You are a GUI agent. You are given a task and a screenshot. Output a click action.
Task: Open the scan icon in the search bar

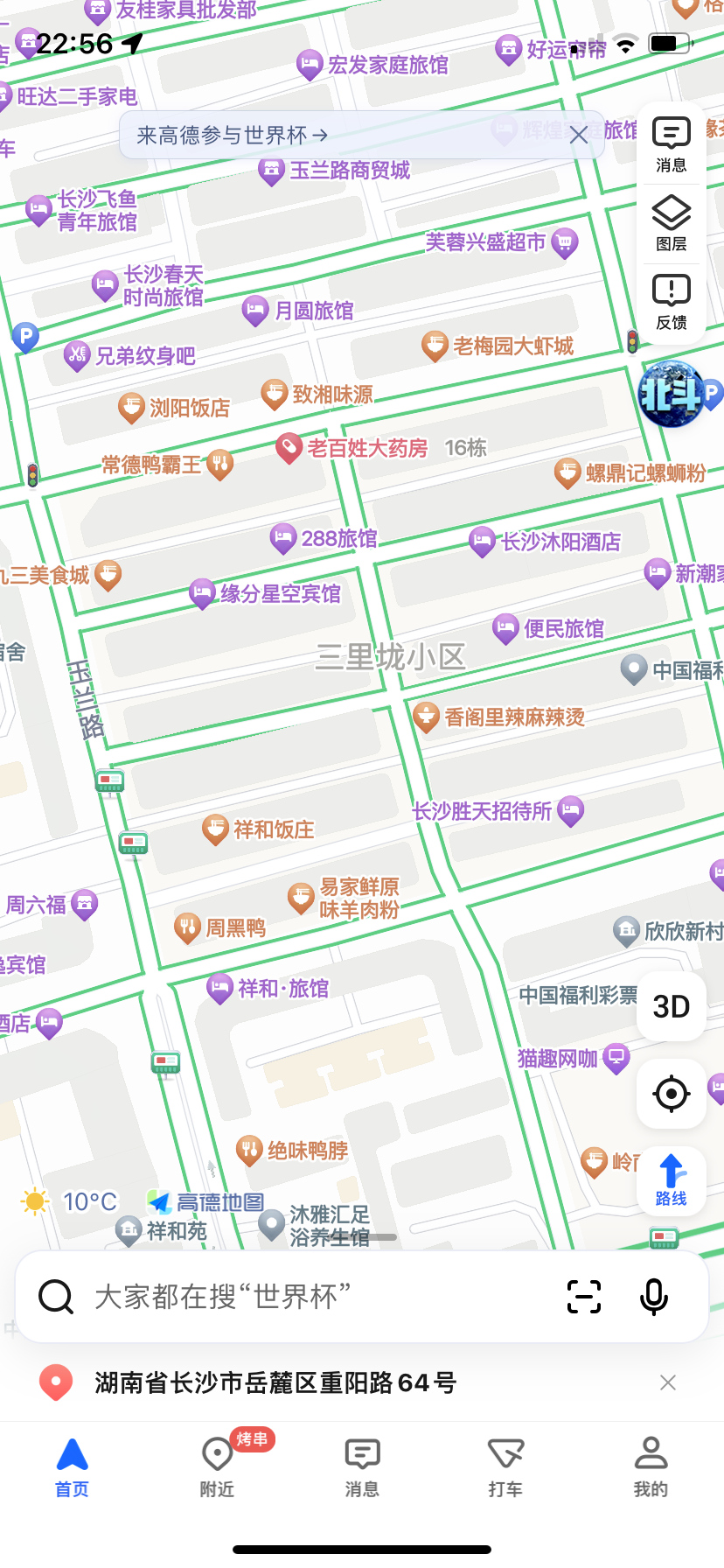click(583, 1297)
